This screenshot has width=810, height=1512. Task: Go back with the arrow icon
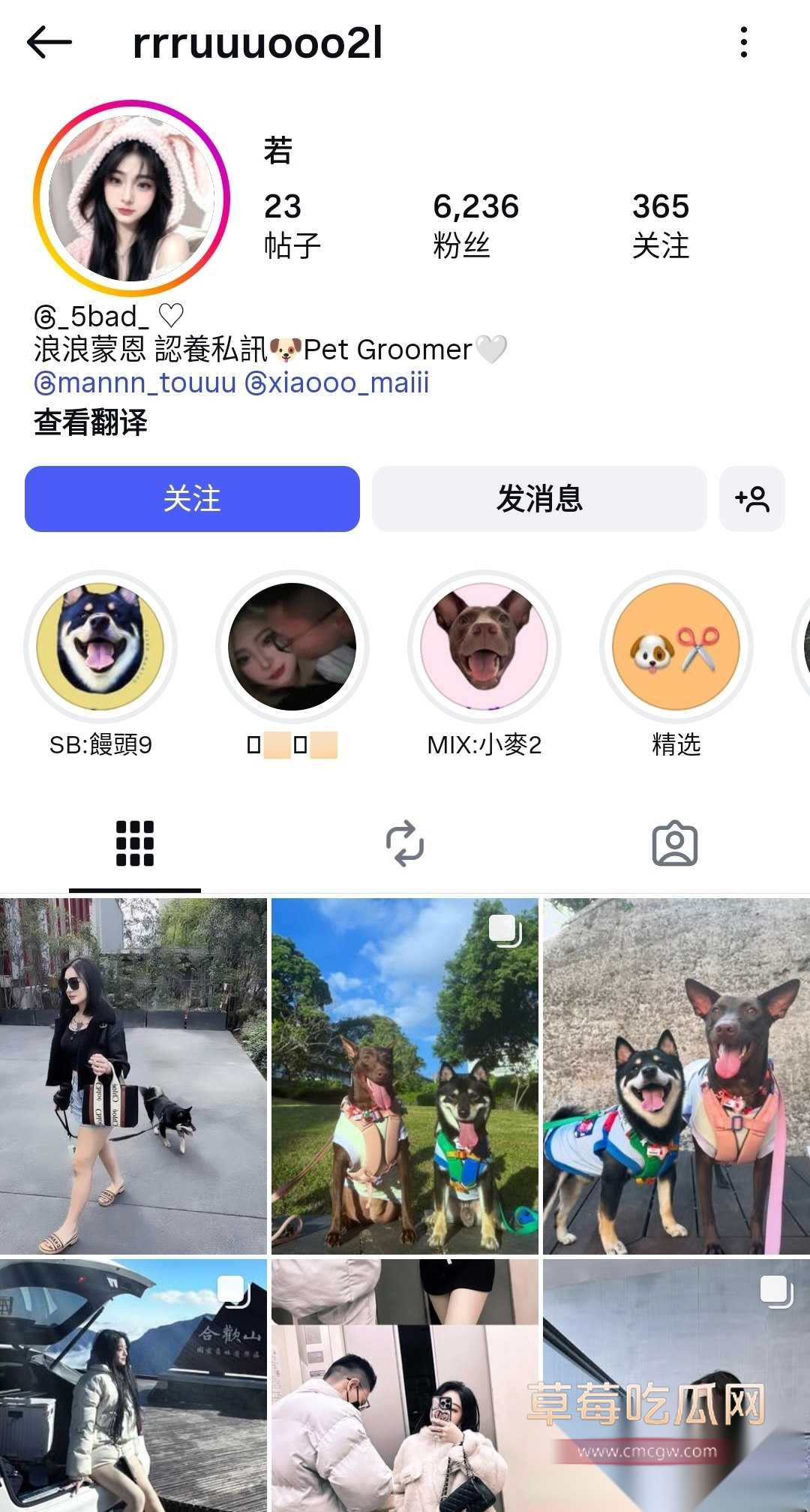click(x=49, y=43)
